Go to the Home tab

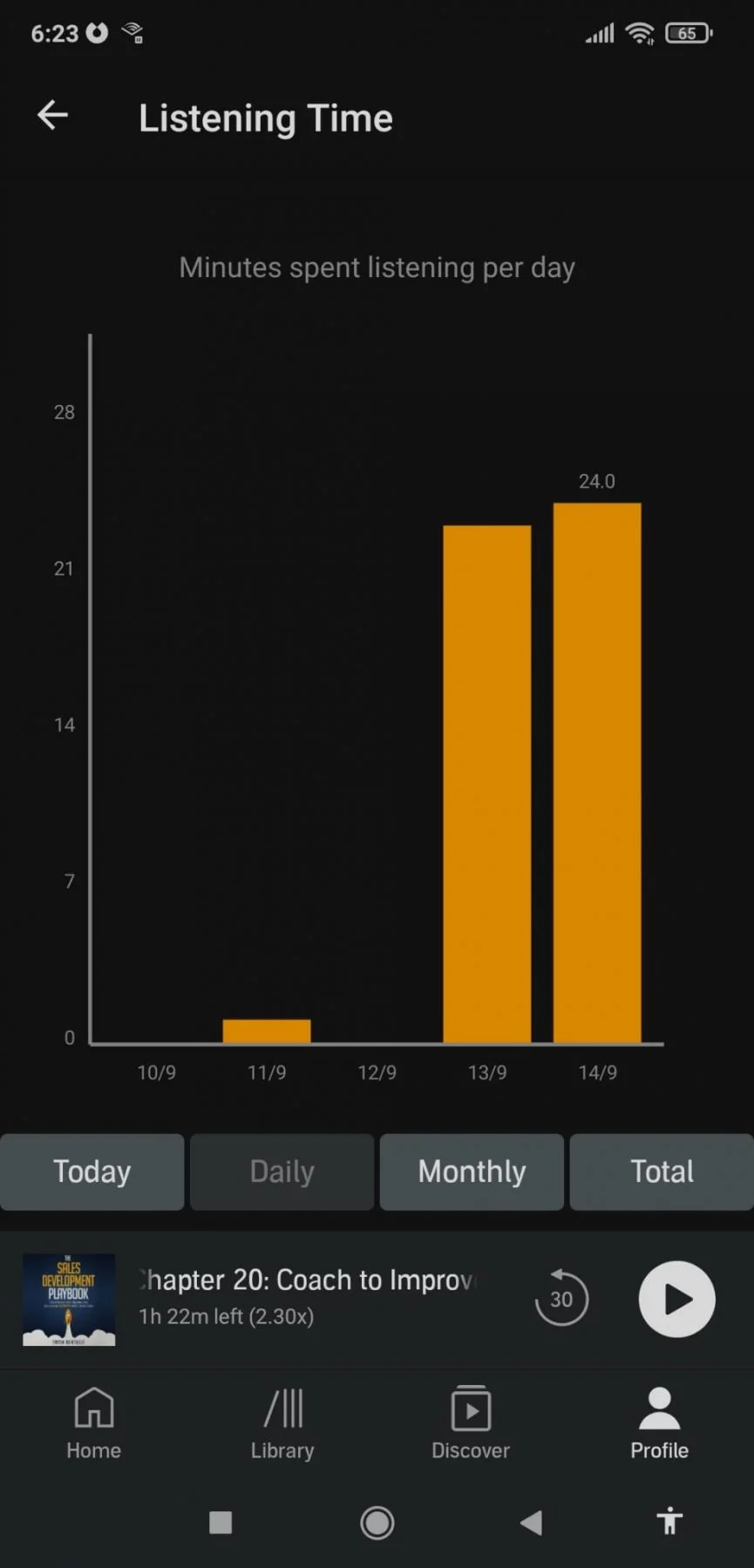point(94,1423)
